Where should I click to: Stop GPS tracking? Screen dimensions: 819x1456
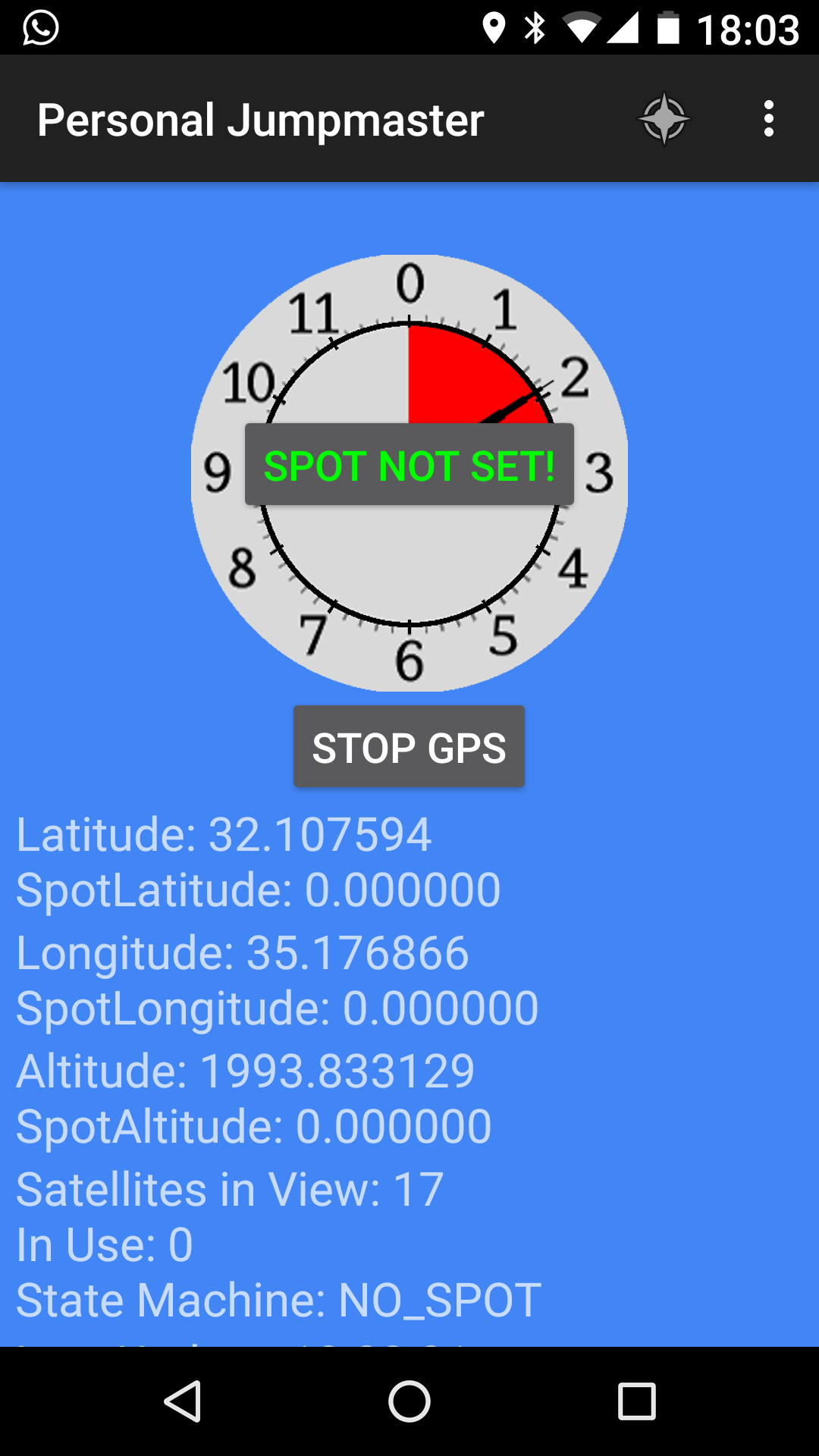coord(409,747)
